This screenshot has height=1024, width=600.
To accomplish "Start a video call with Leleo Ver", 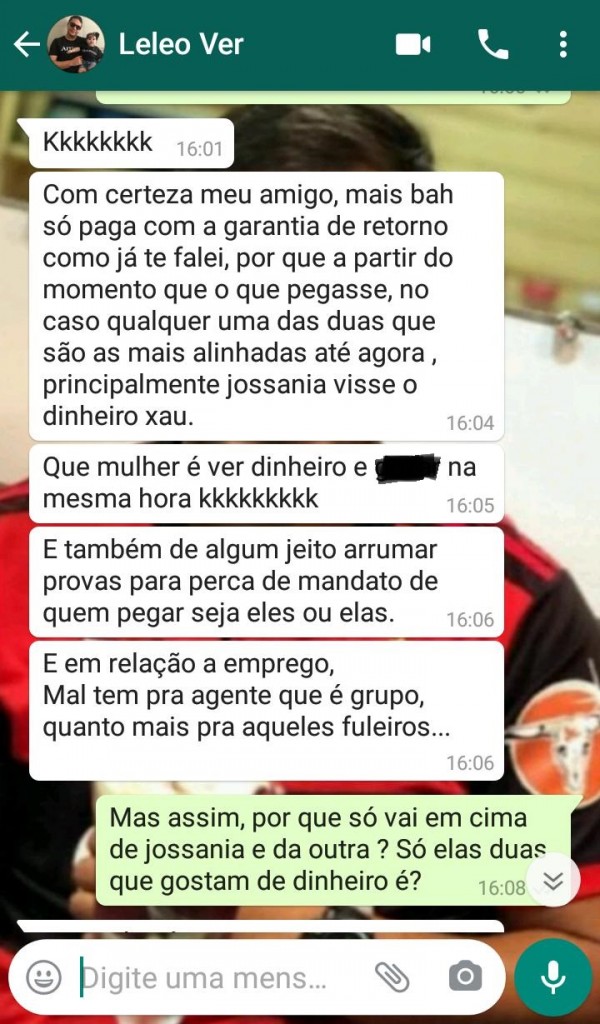I will pos(413,44).
